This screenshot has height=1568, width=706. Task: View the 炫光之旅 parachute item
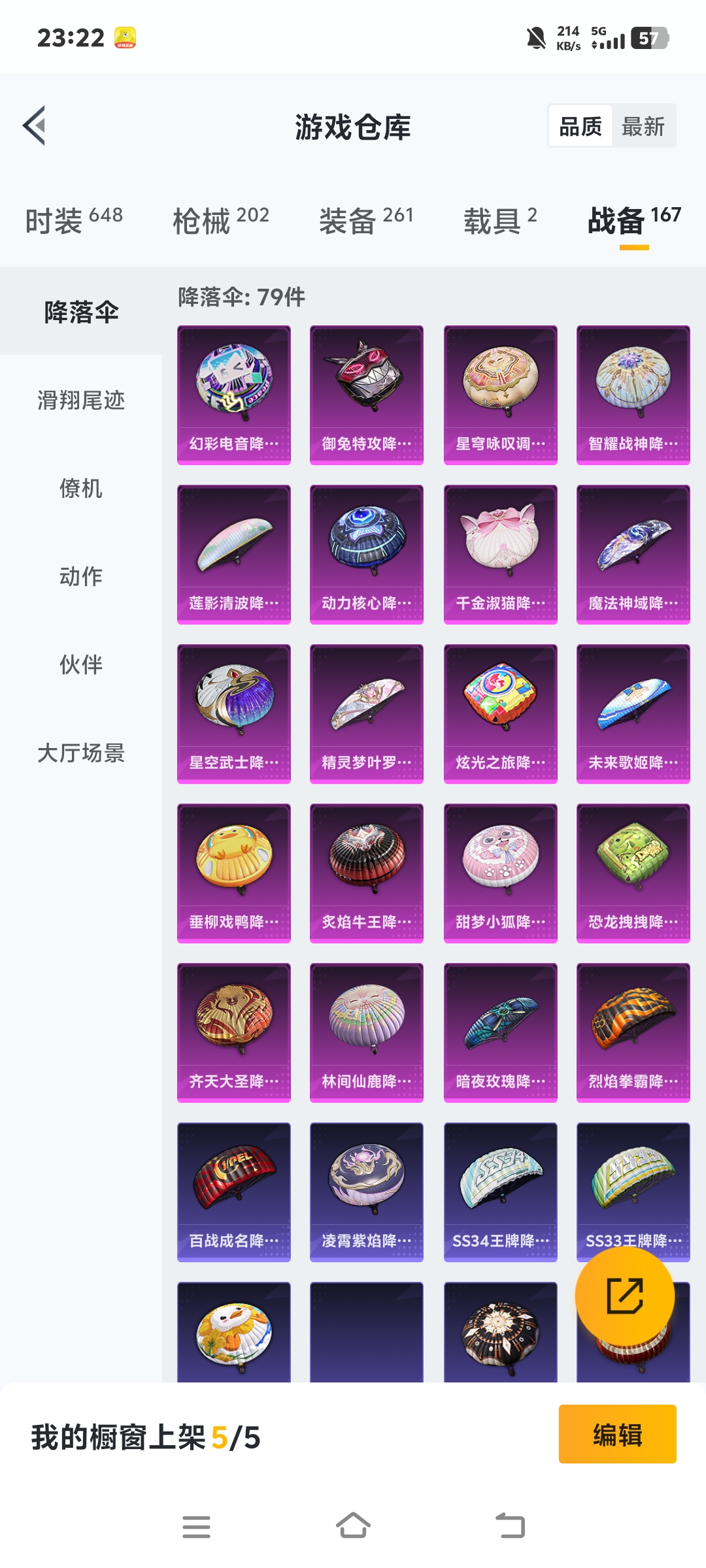point(500,713)
